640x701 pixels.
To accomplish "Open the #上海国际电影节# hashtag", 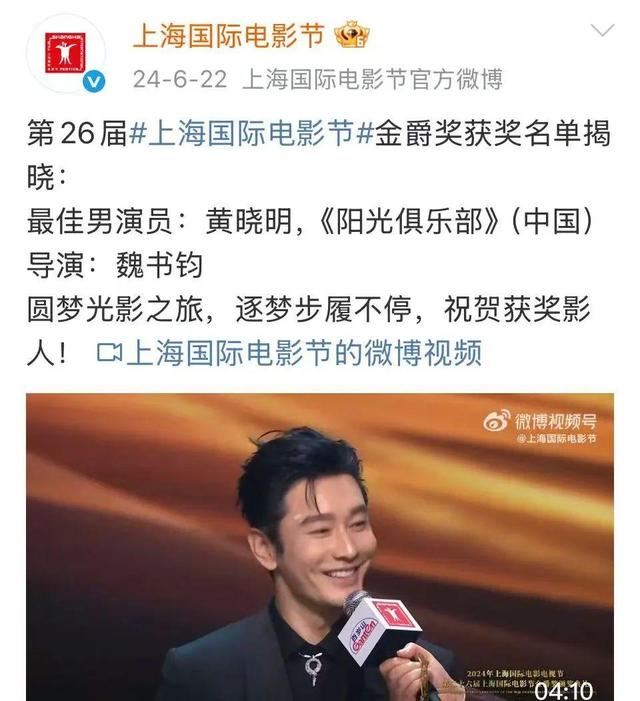I will (x=251, y=137).
